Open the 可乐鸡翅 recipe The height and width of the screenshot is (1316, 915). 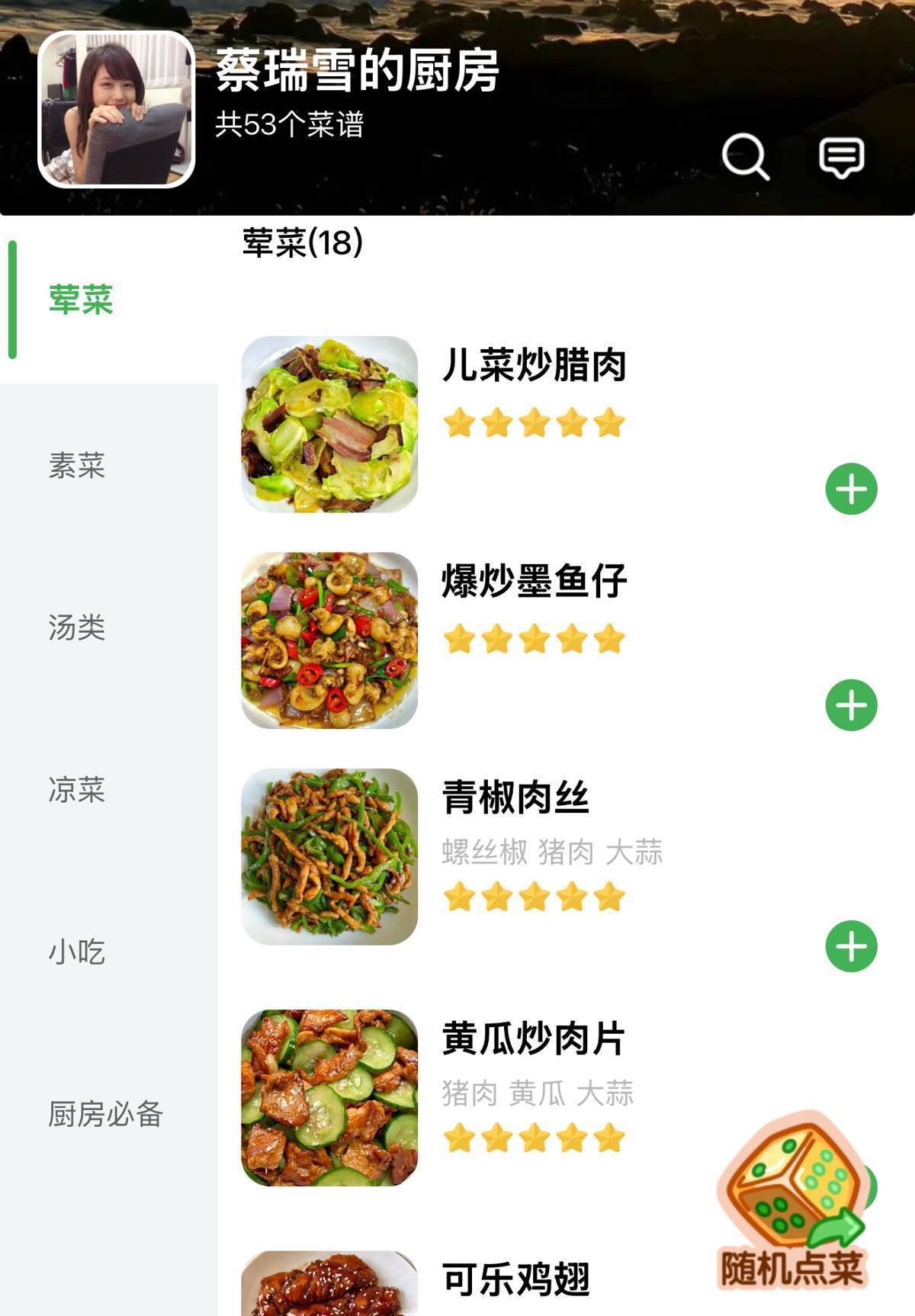515,1279
